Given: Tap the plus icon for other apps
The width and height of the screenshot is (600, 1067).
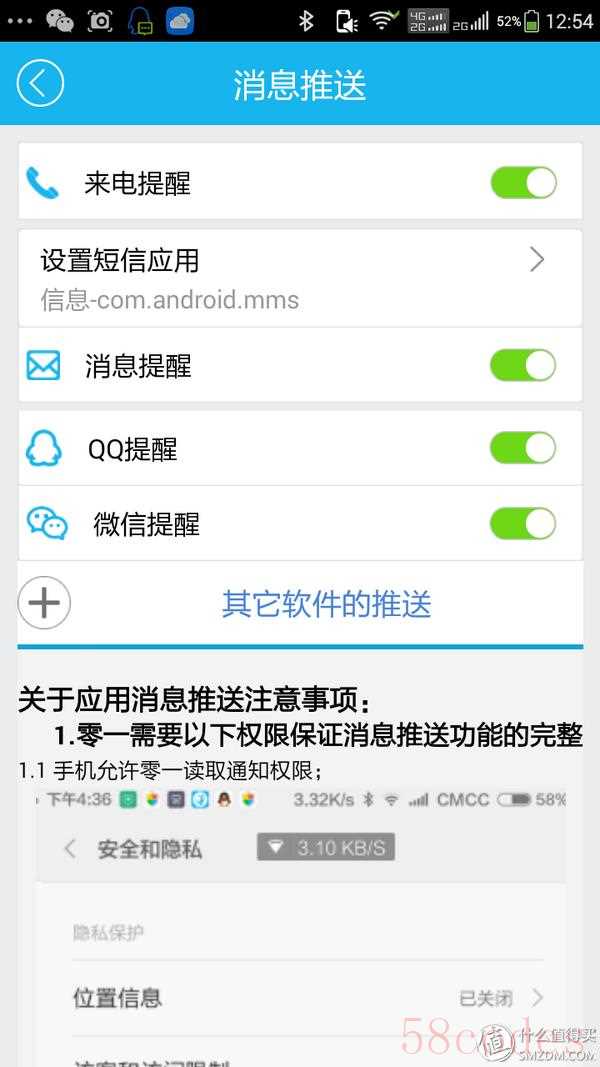Looking at the screenshot, I should tap(44, 603).
